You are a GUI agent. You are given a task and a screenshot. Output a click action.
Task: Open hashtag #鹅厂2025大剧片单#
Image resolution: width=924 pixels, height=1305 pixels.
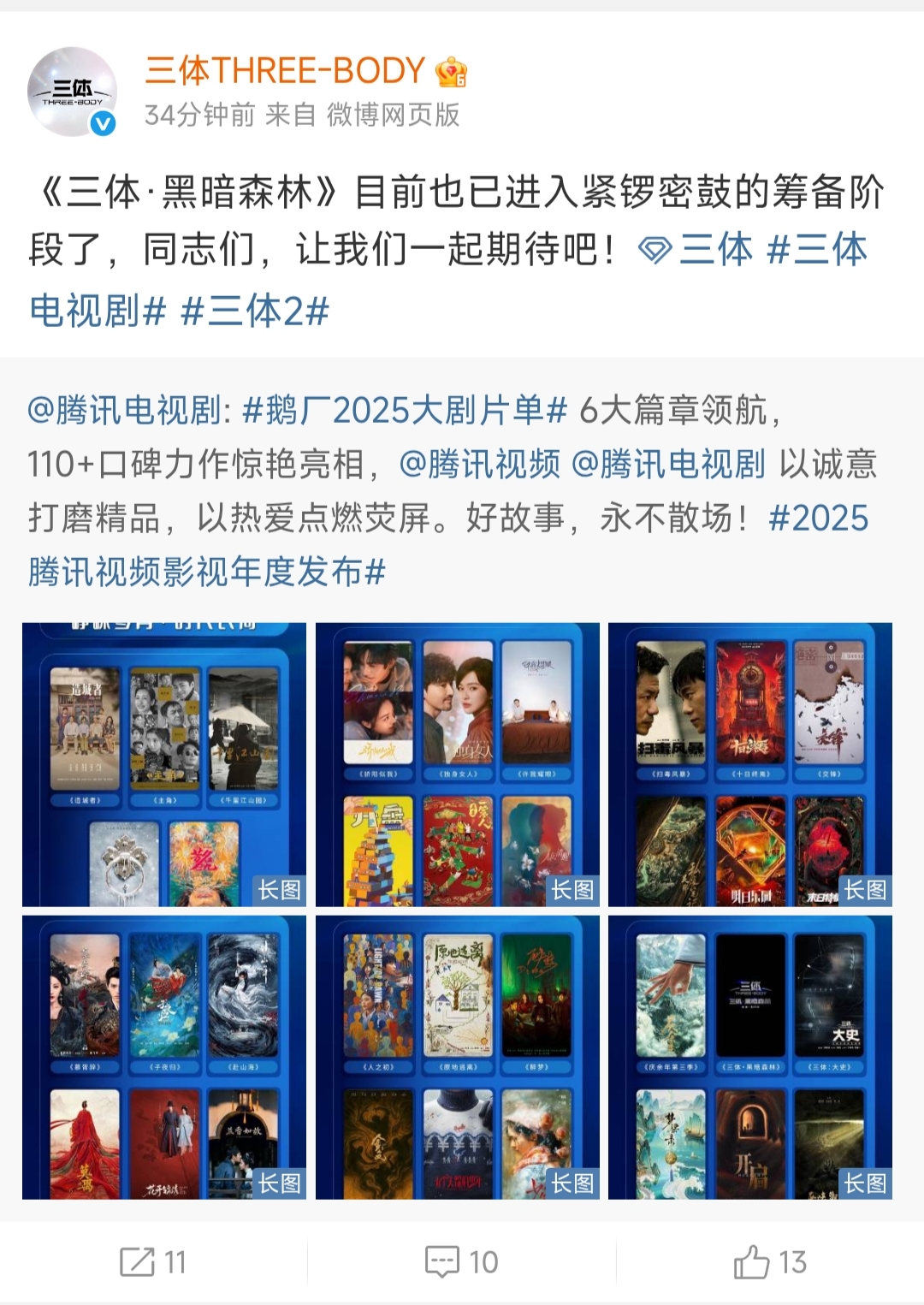click(405, 411)
